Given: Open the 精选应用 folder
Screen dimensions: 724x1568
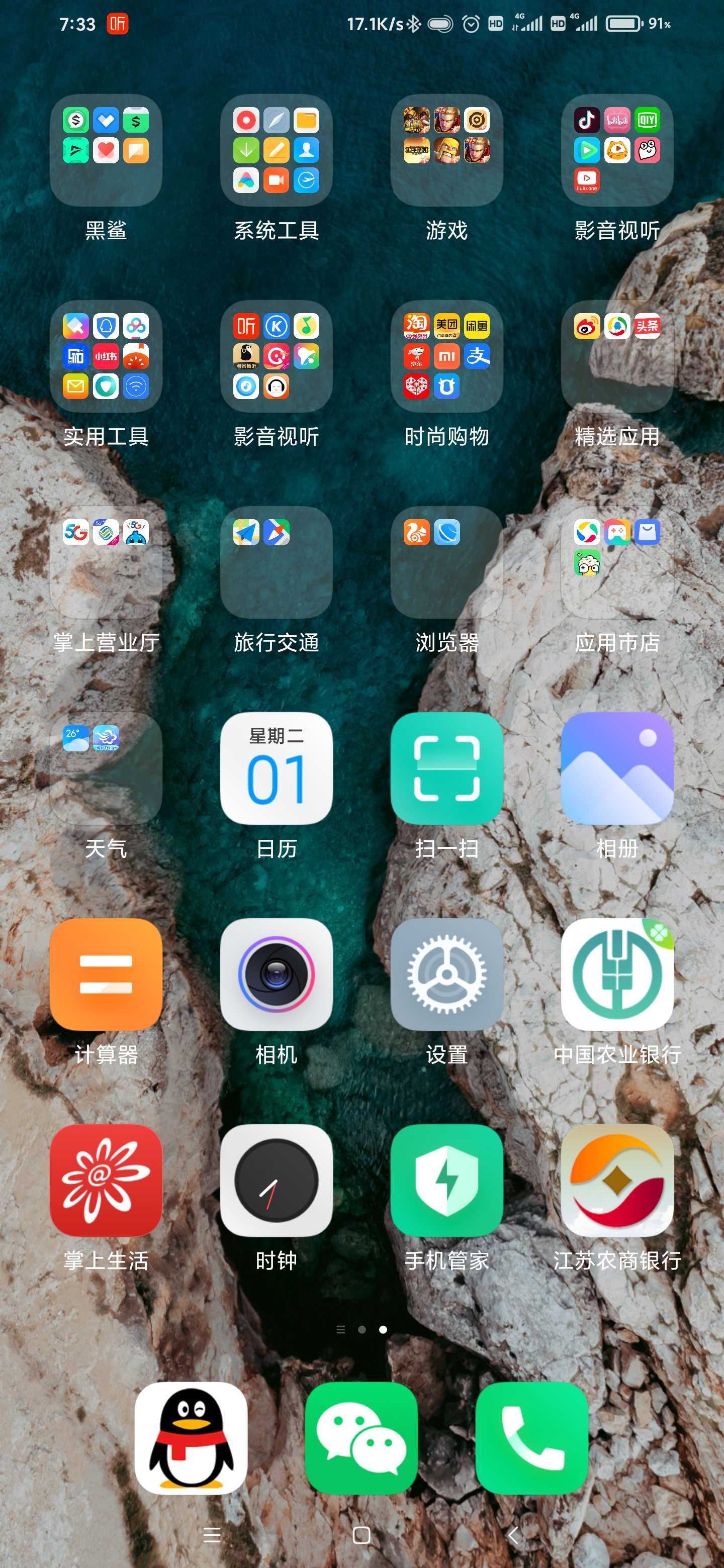Looking at the screenshot, I should click(617, 356).
